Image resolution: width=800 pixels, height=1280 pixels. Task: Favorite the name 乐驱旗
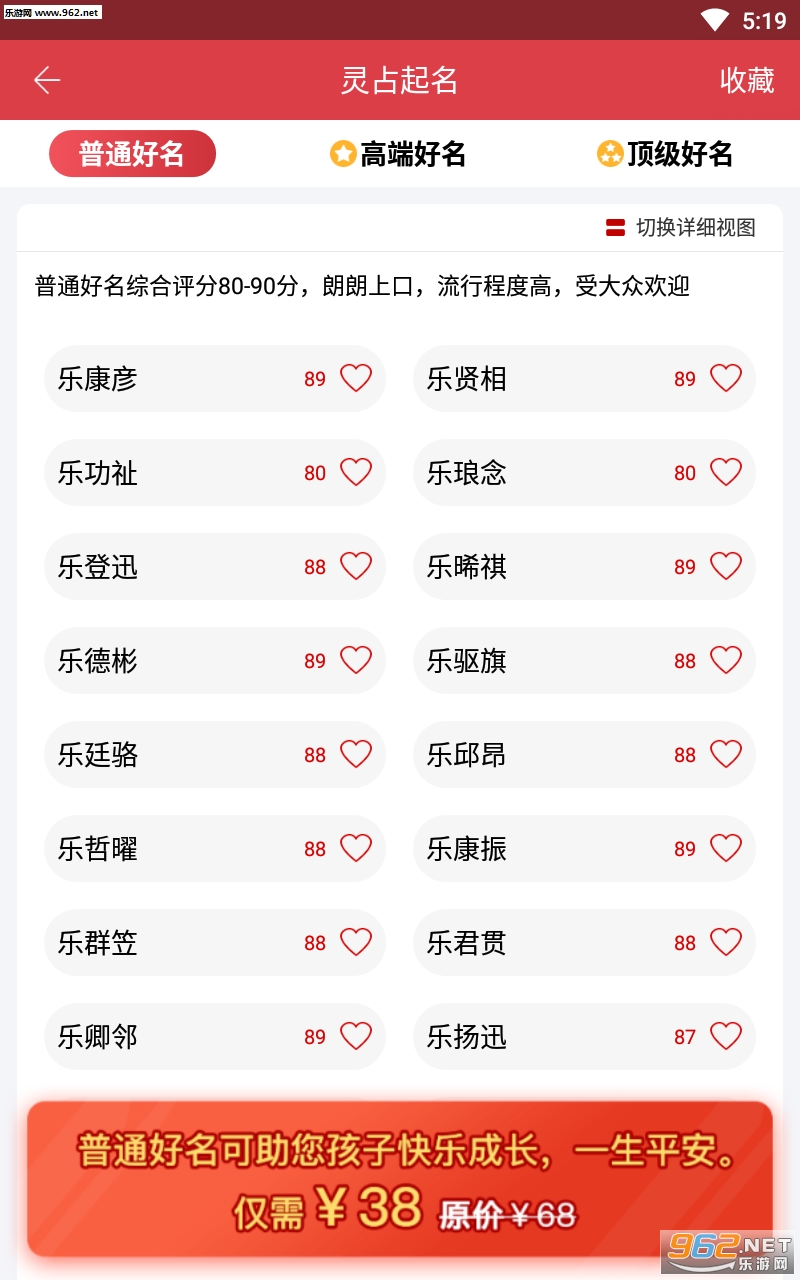pyautogui.click(x=726, y=660)
